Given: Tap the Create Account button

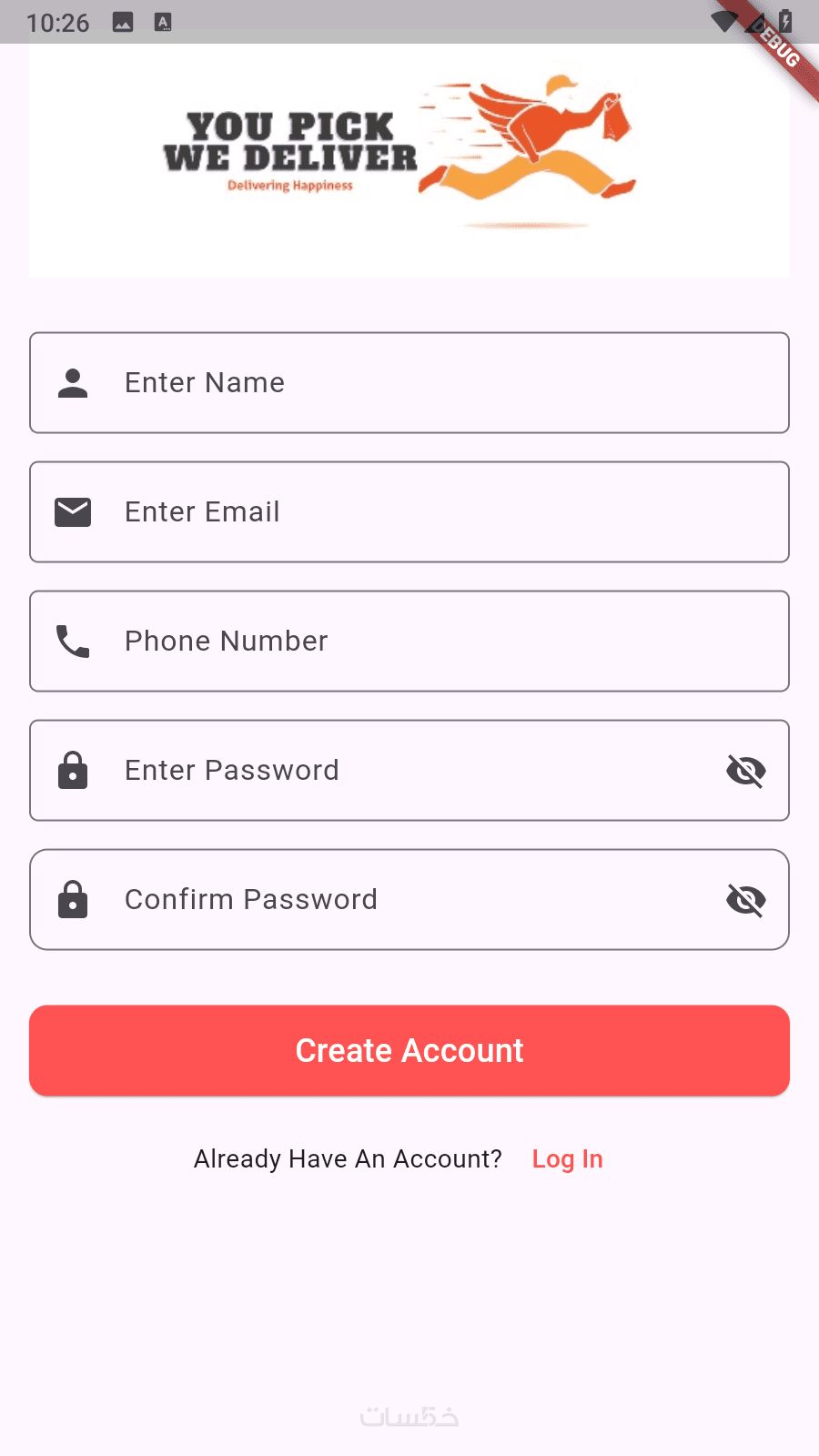Looking at the screenshot, I should point(409,1051).
